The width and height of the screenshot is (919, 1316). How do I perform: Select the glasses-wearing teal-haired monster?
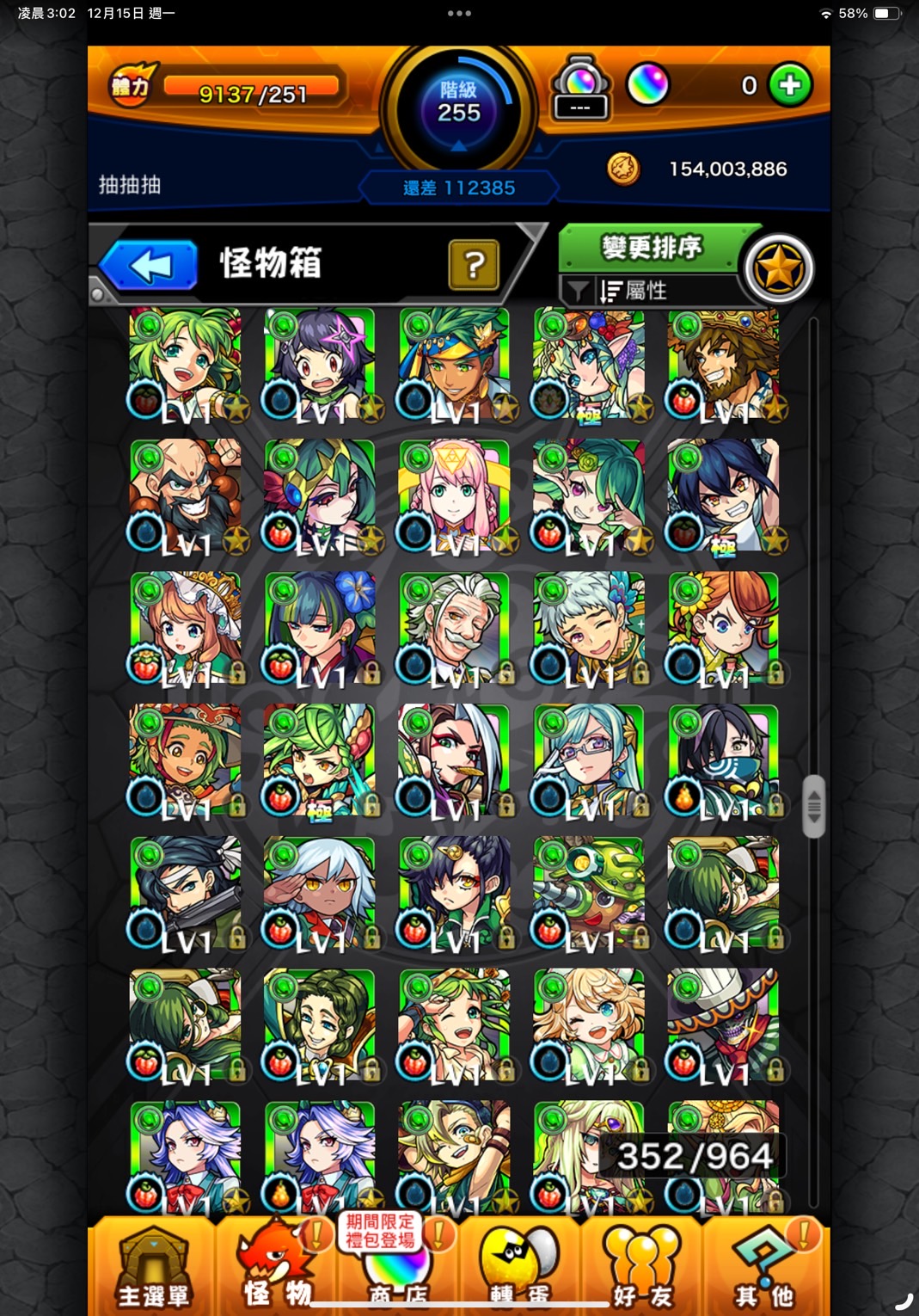pyautogui.click(x=589, y=760)
